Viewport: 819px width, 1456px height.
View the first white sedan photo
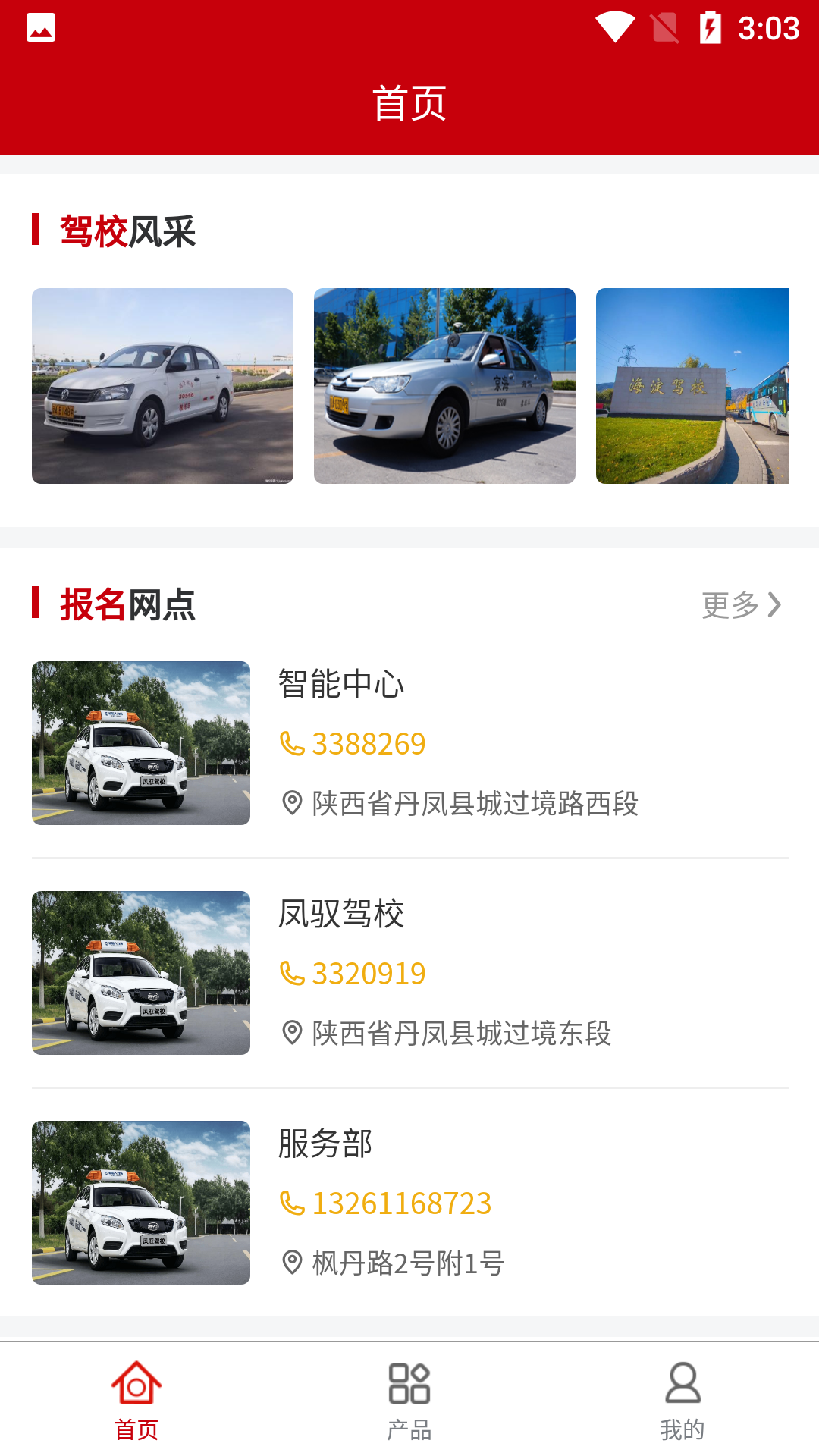[x=162, y=386]
